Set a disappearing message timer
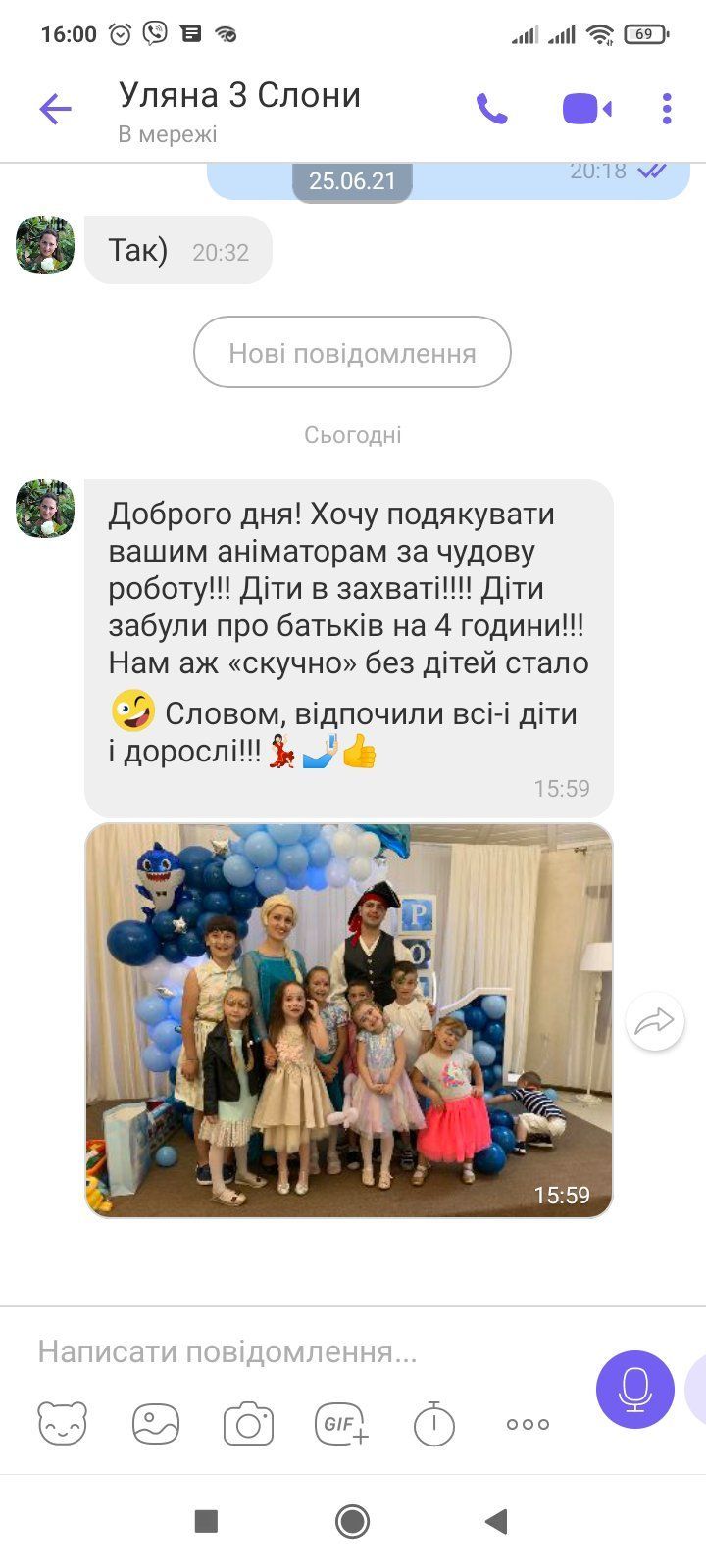706x1568 pixels. [433, 1423]
